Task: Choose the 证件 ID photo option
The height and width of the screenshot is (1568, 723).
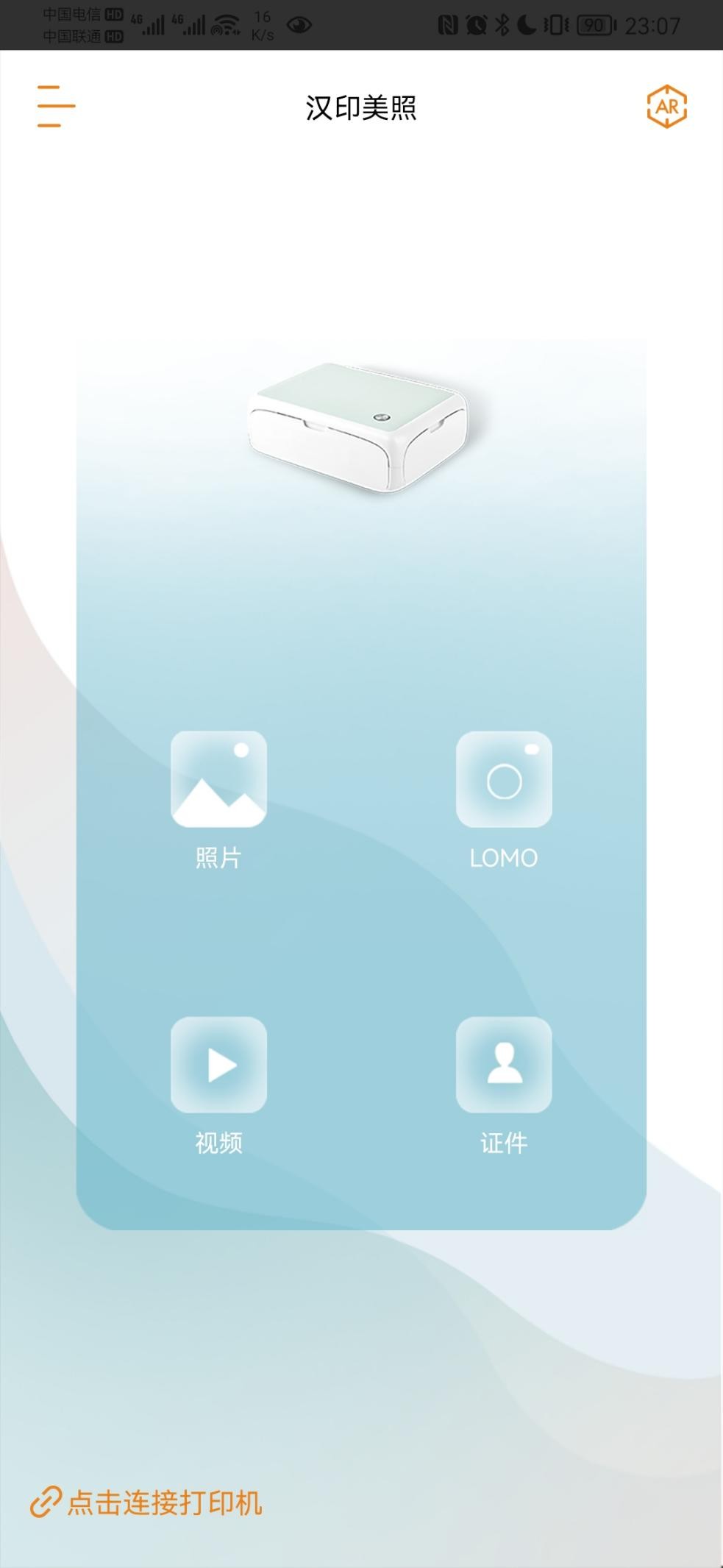Action: click(x=504, y=1065)
